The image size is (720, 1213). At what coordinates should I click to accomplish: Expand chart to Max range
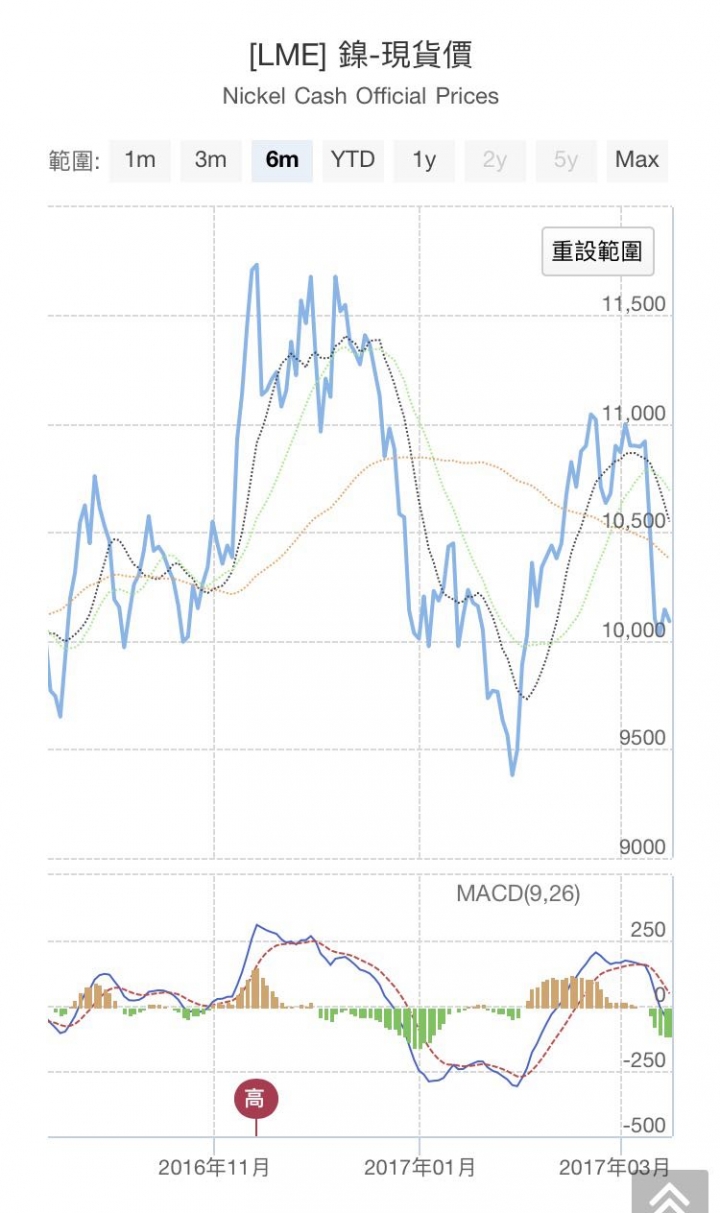pyautogui.click(x=637, y=160)
